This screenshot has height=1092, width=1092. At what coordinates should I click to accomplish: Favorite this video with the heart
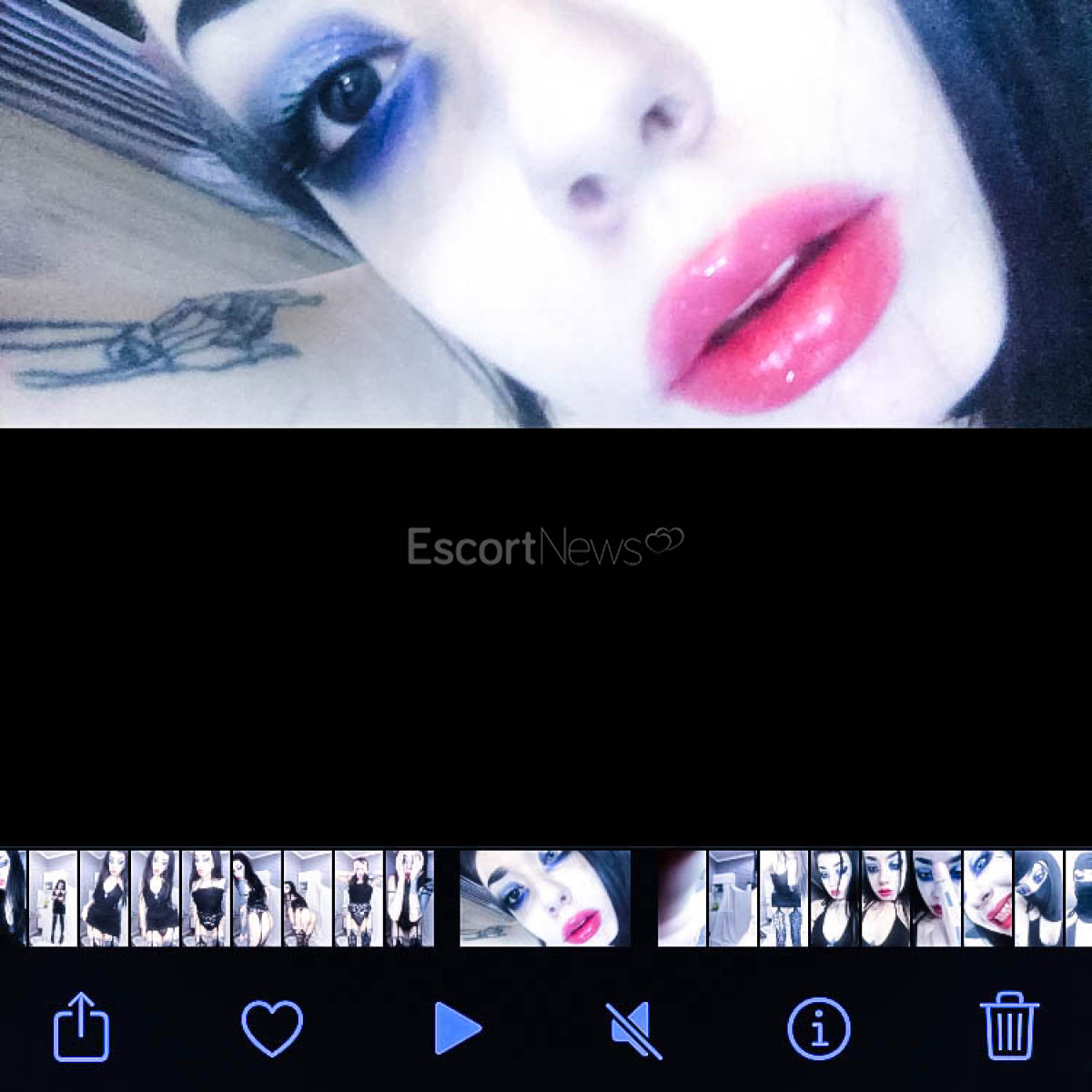click(x=272, y=1028)
